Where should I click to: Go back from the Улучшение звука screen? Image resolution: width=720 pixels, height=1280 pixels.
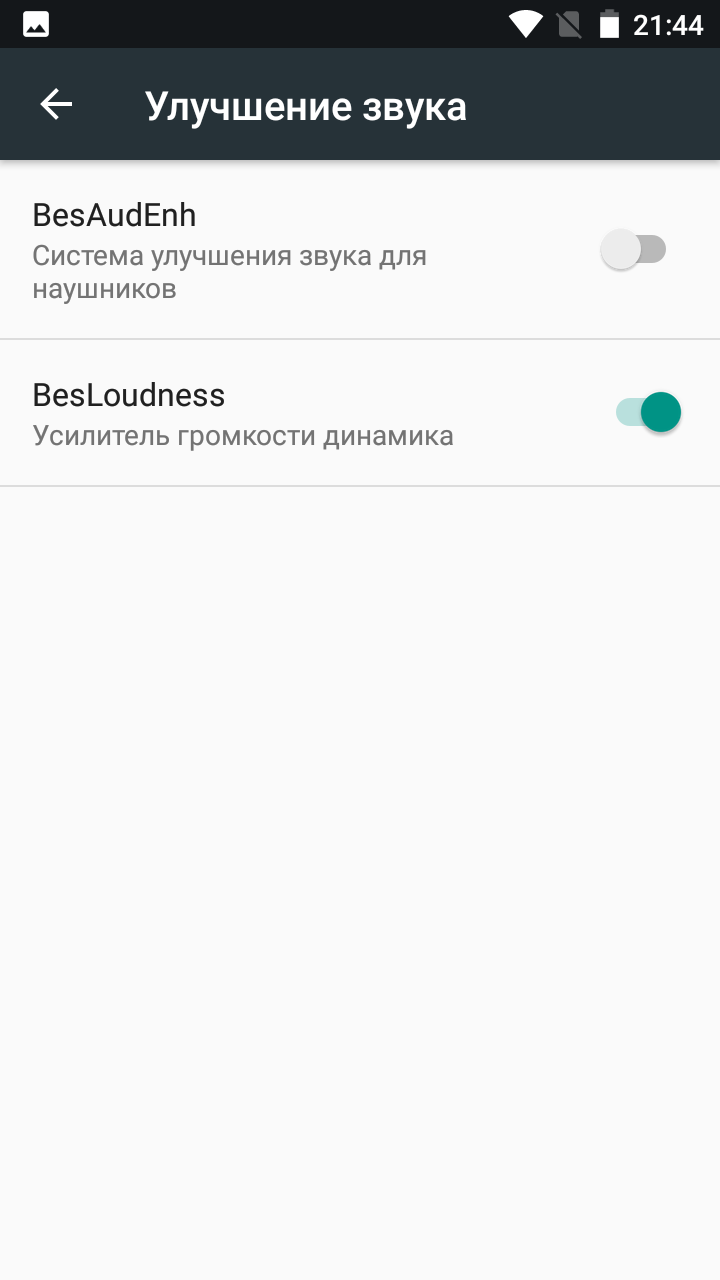pos(56,105)
